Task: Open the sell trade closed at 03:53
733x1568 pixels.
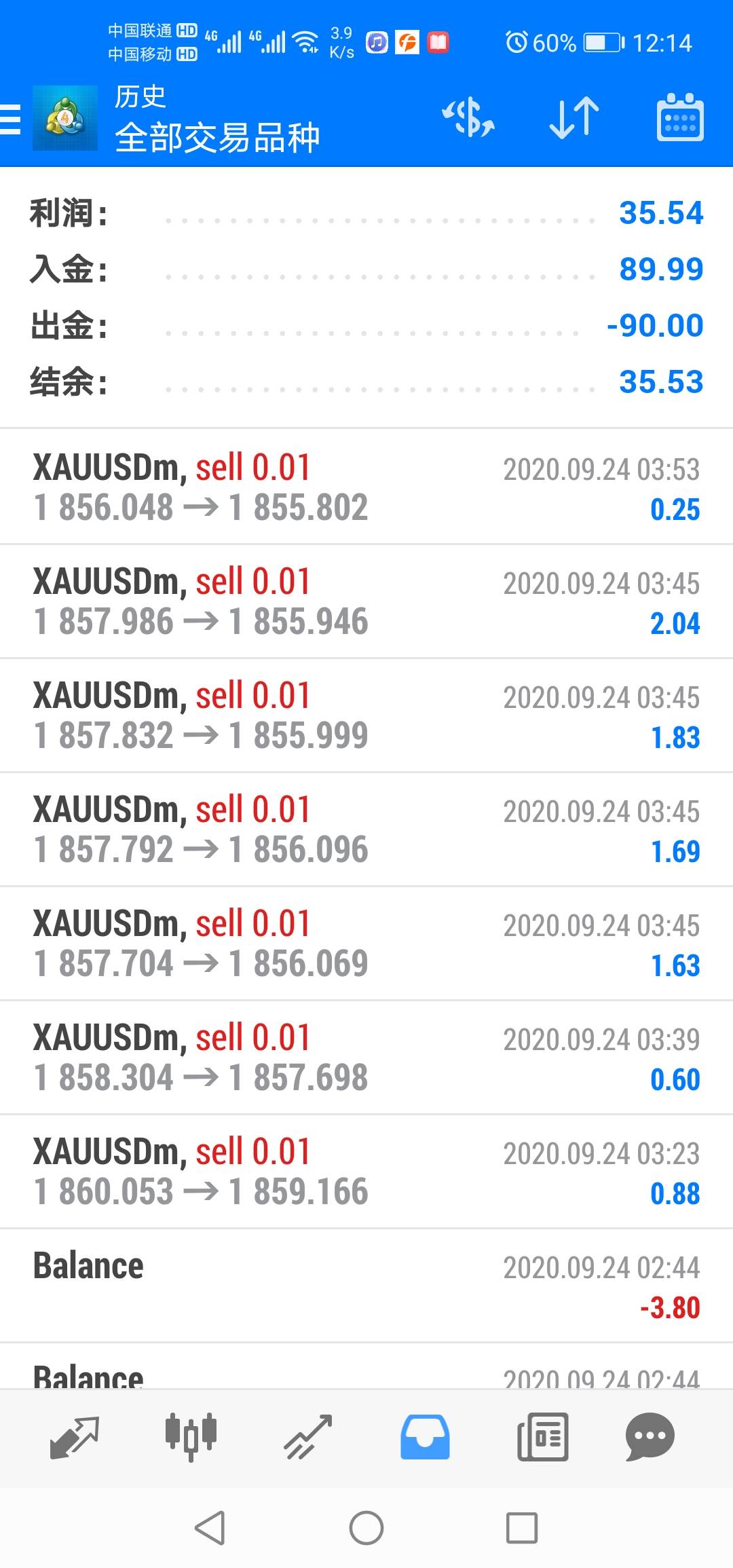Action: pos(366,487)
